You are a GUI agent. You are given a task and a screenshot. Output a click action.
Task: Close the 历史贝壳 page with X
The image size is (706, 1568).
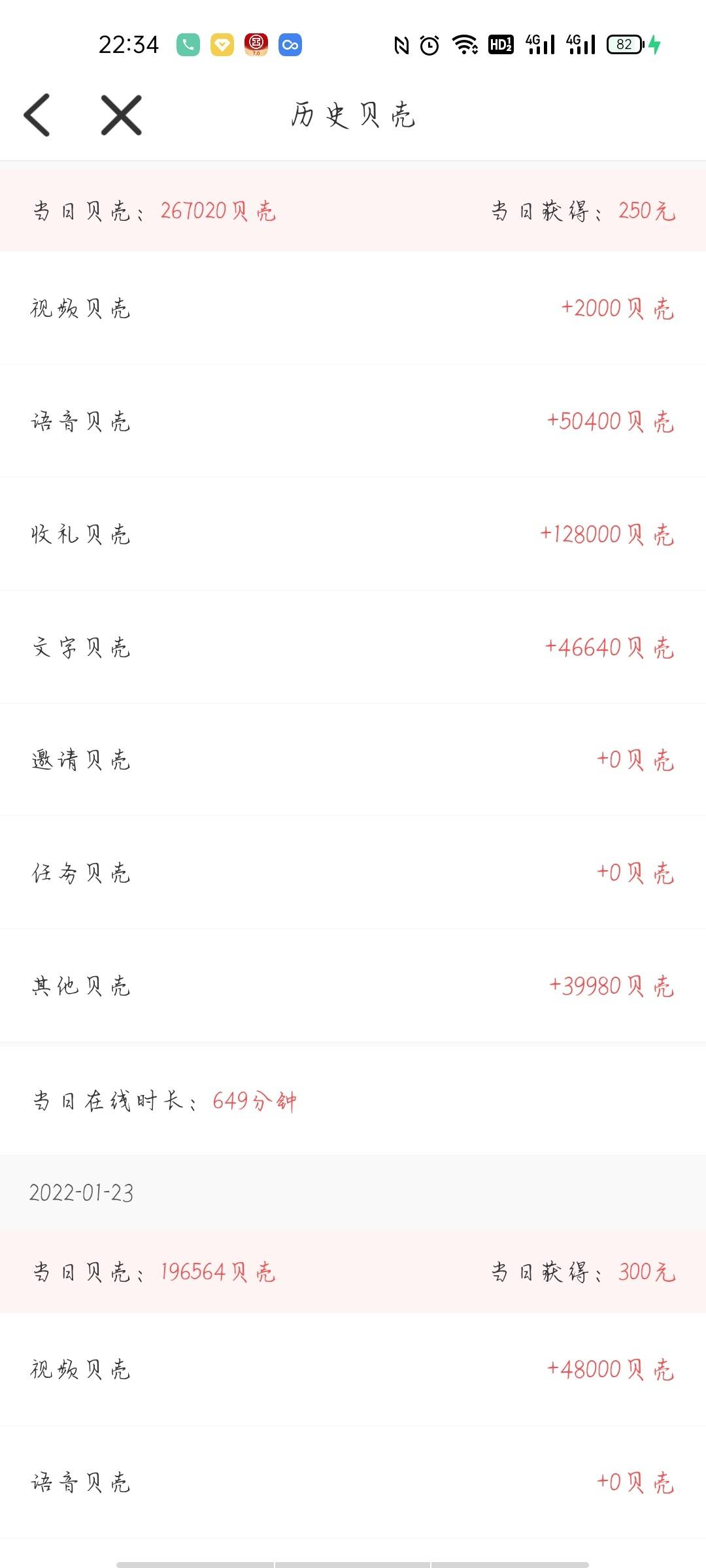coord(121,115)
